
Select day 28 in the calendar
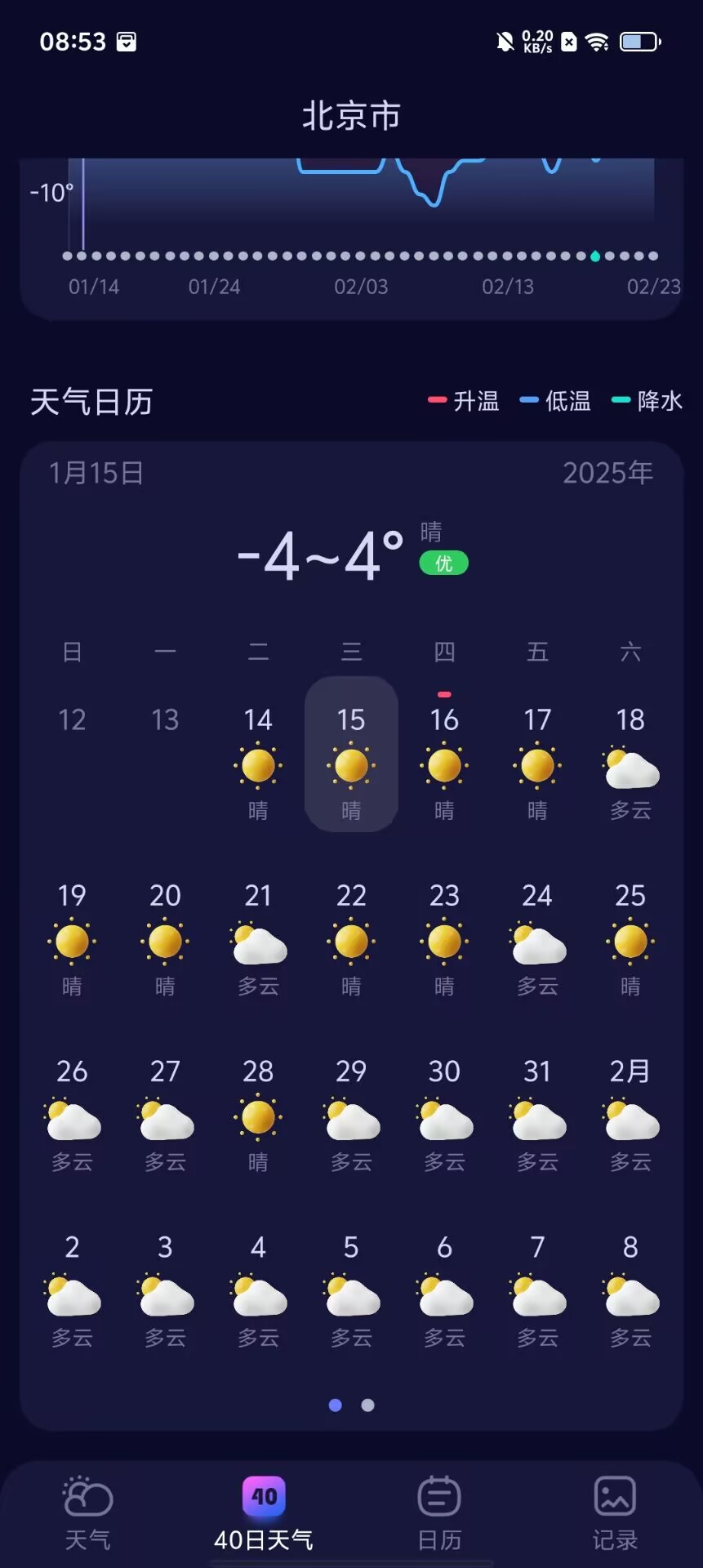point(258,1113)
